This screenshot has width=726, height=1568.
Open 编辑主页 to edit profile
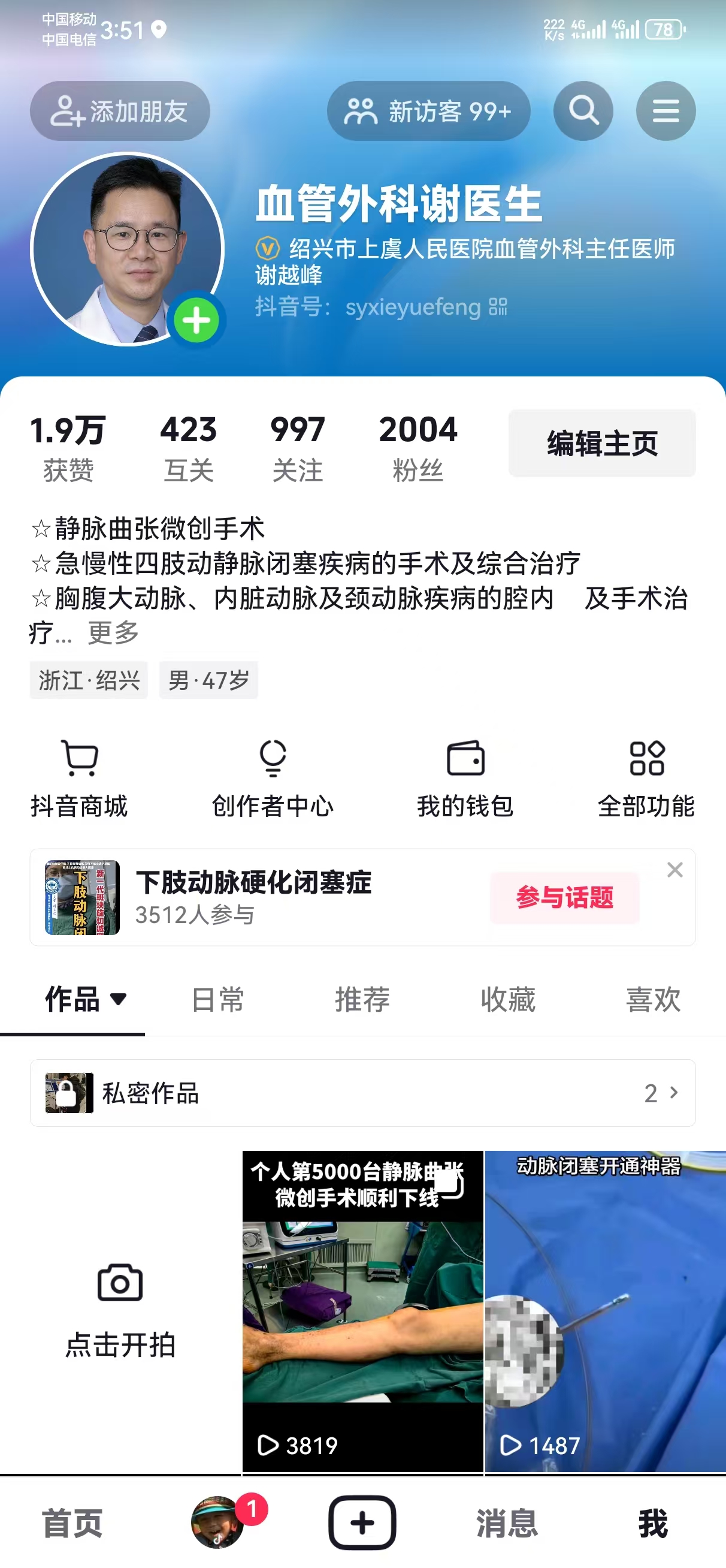(601, 443)
